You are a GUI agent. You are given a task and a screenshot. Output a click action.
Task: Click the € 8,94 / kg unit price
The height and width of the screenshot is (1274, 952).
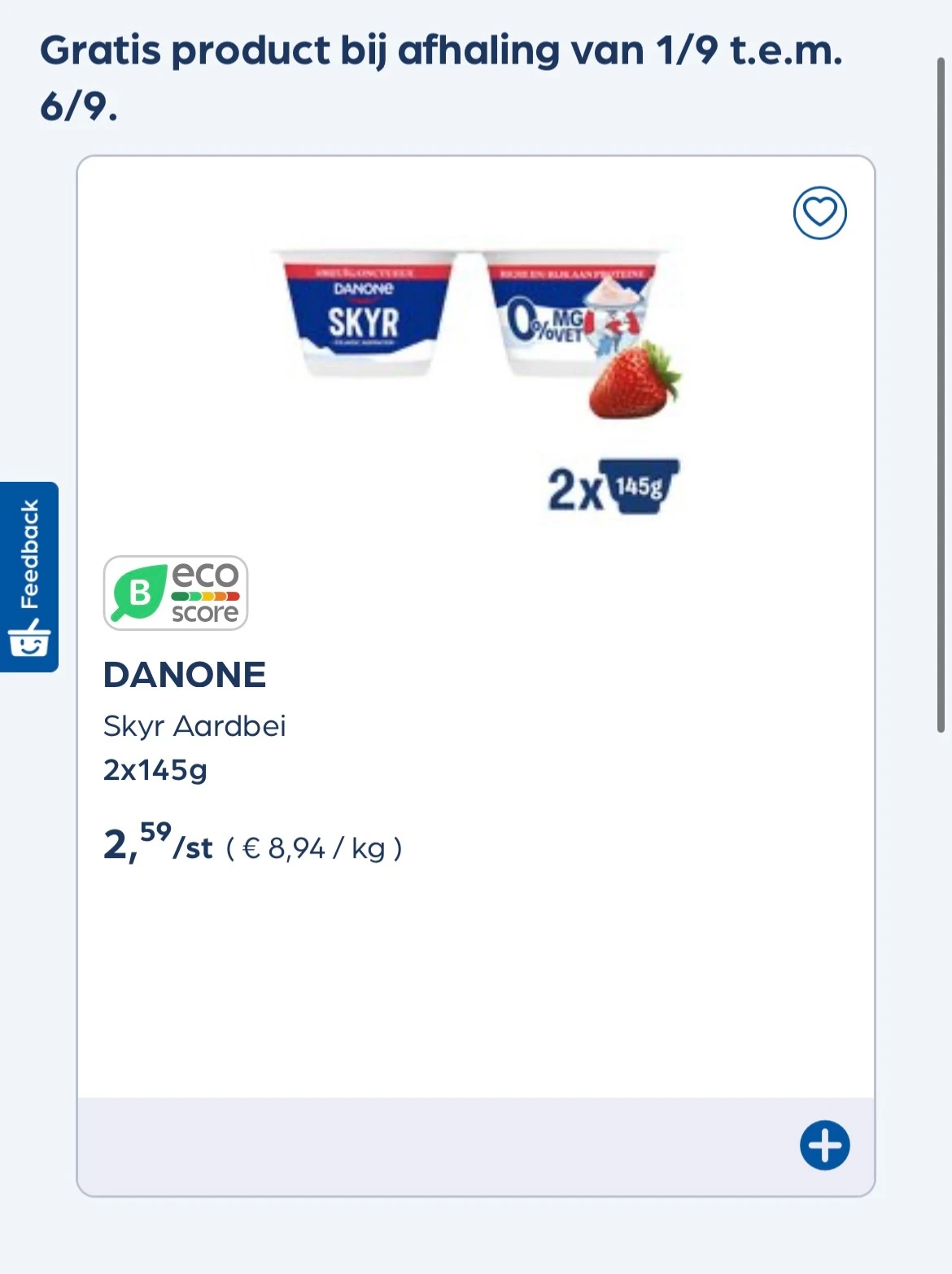pyautogui.click(x=313, y=849)
